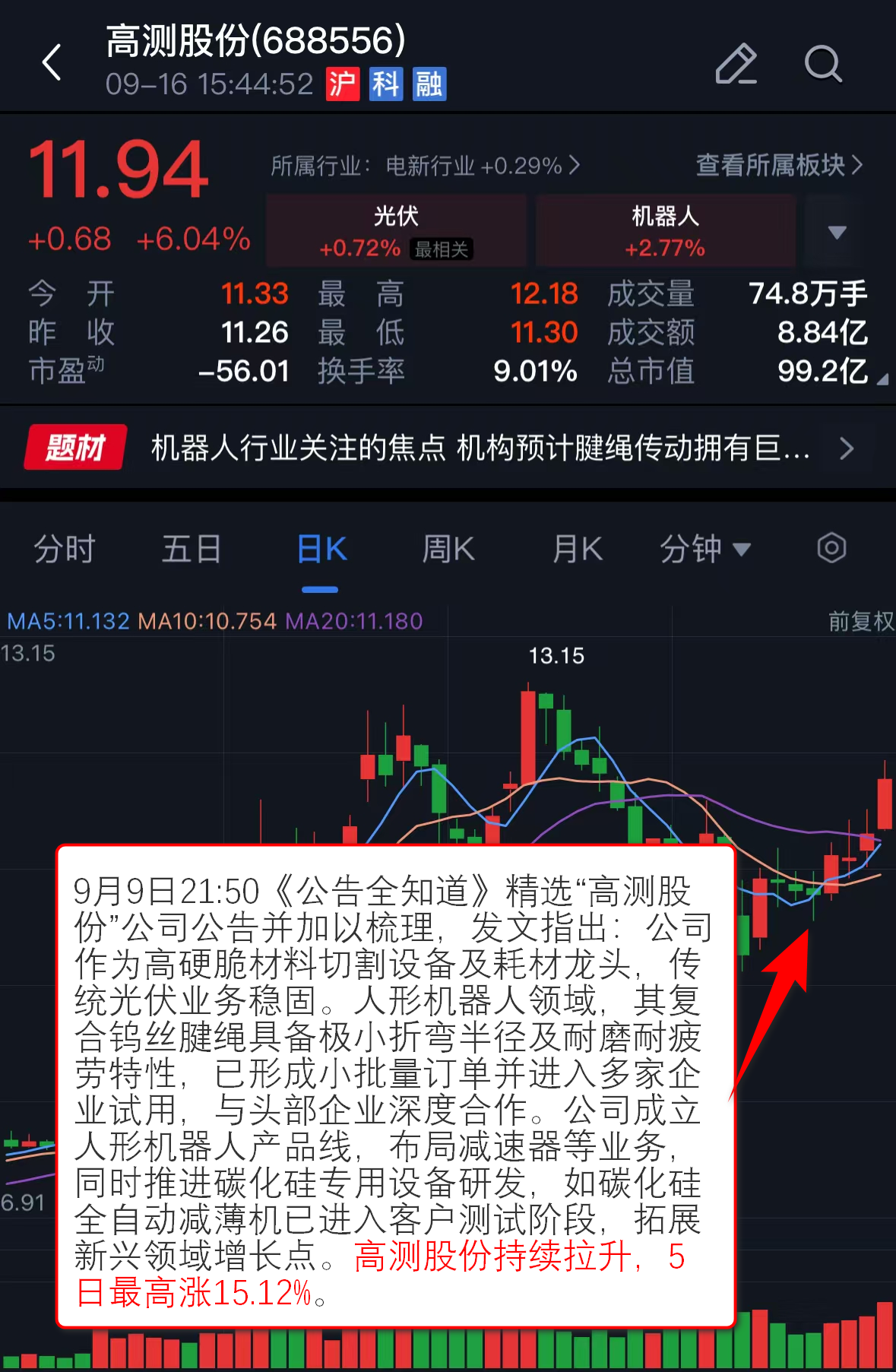The image size is (896, 1372).
Task: Open the 分钟 interval dropdown
Action: [x=704, y=549]
